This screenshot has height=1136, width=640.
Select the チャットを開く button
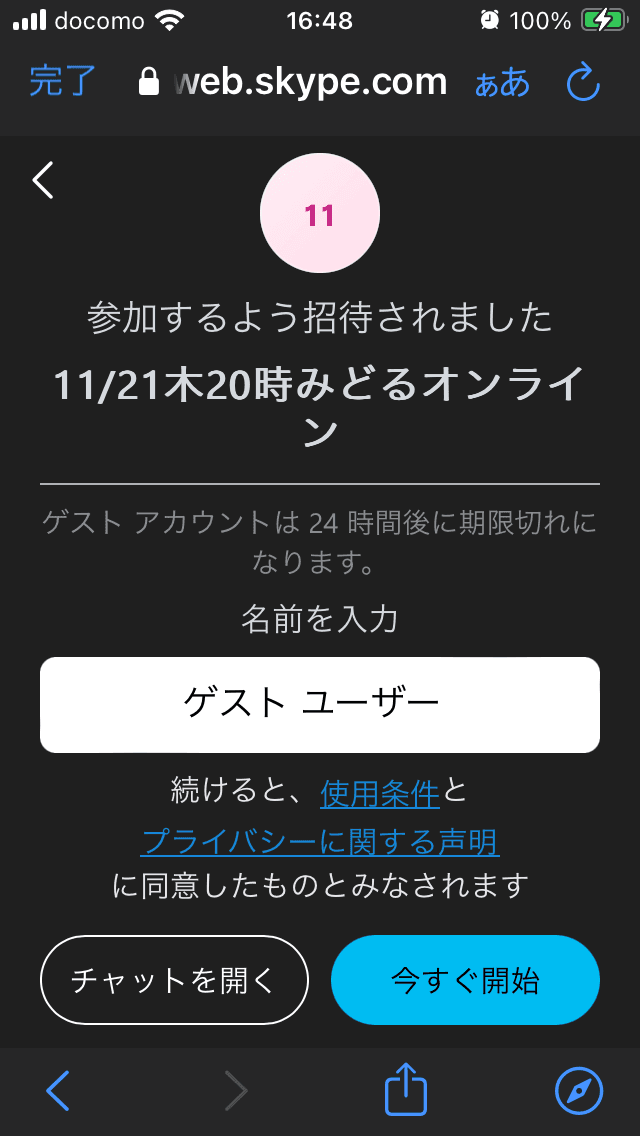coord(174,980)
